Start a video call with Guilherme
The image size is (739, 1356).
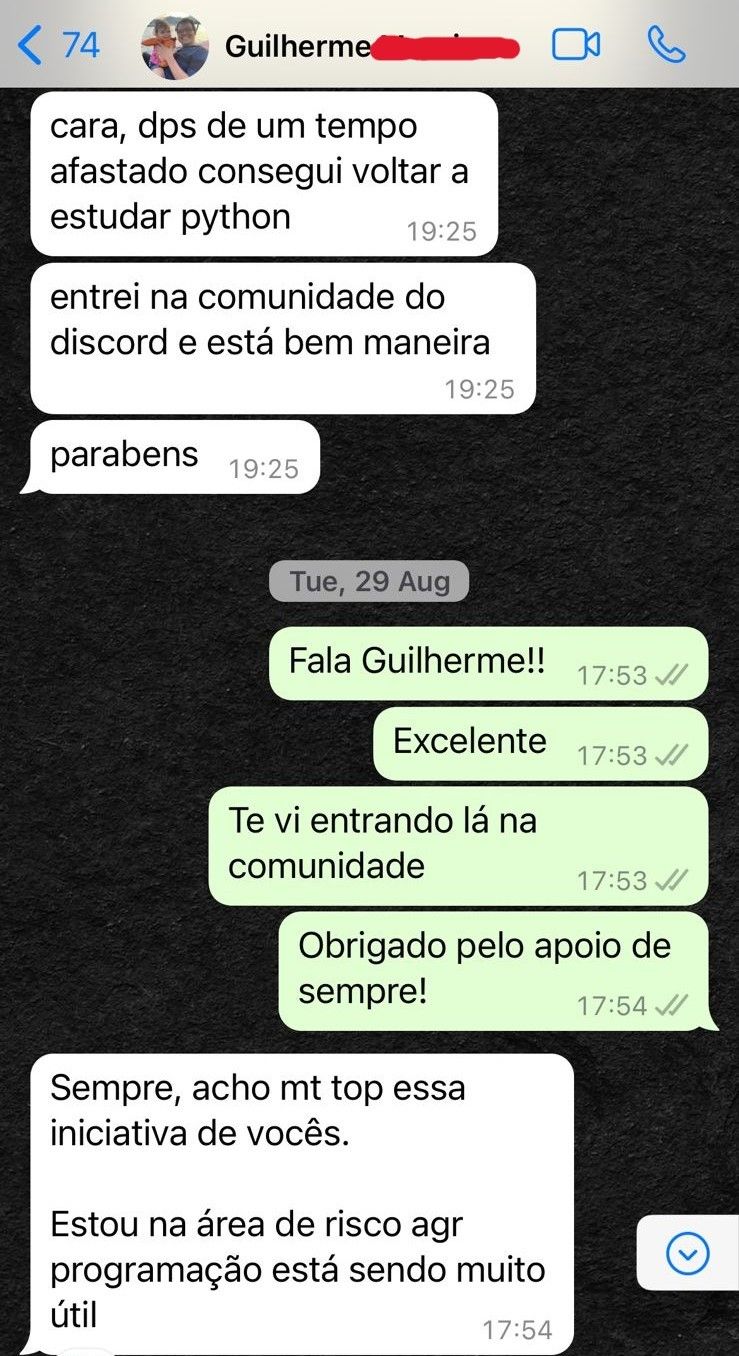[x=575, y=46]
